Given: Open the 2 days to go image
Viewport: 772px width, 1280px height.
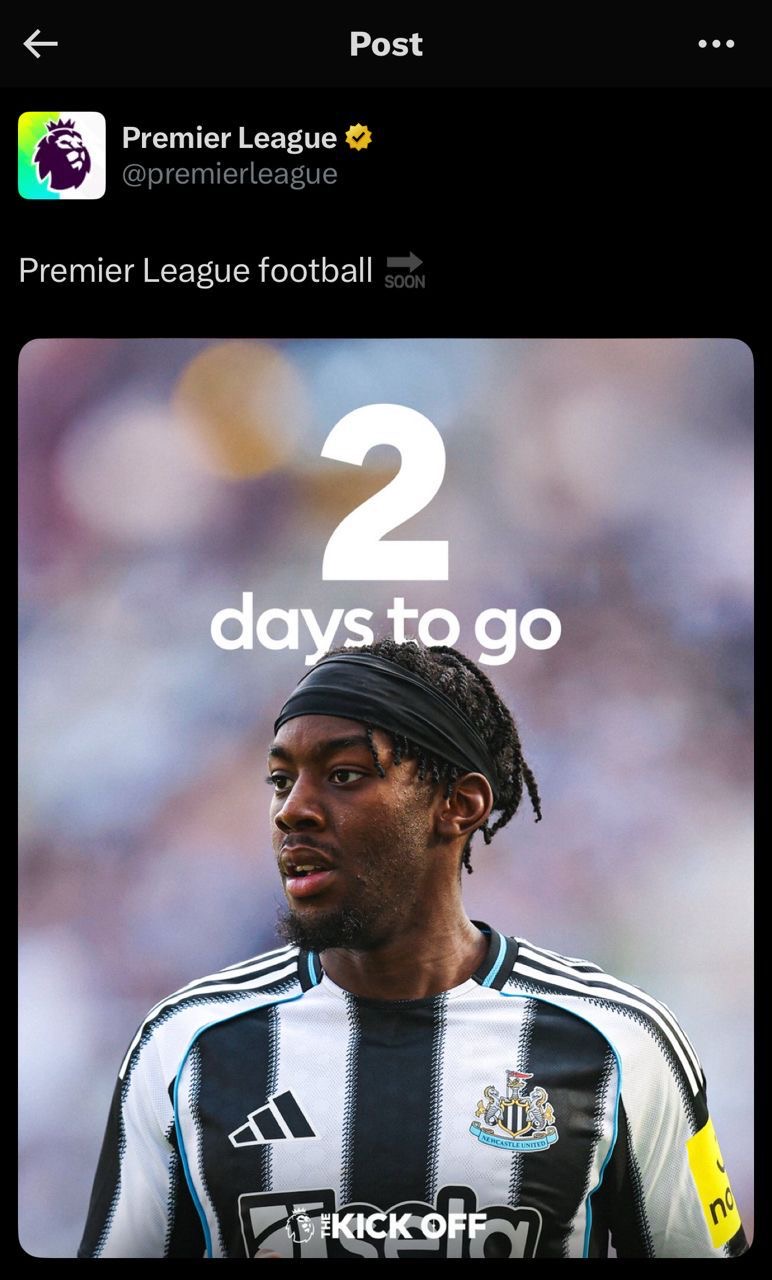Looking at the screenshot, I should pyautogui.click(x=386, y=796).
